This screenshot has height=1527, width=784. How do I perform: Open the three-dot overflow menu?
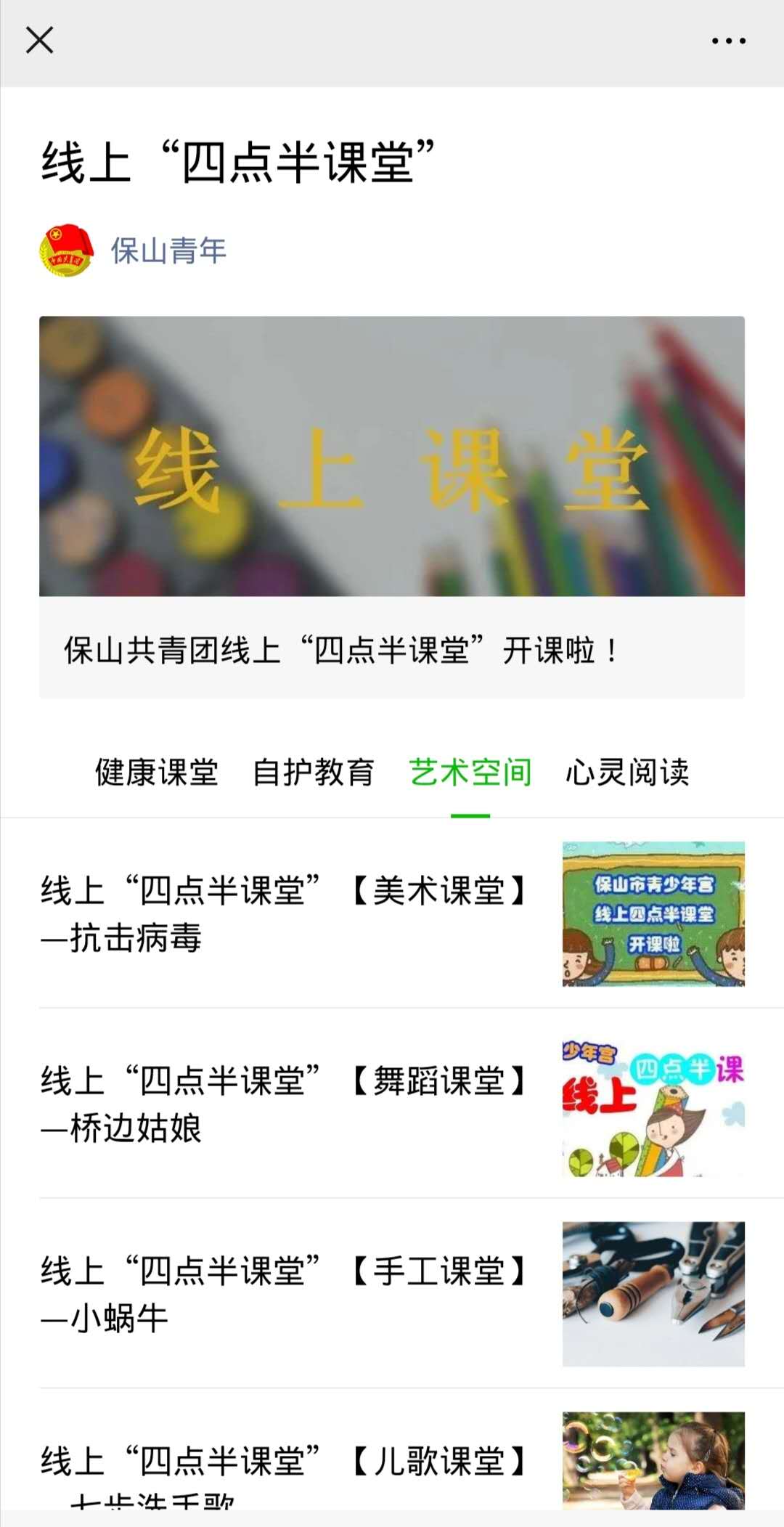click(x=728, y=41)
